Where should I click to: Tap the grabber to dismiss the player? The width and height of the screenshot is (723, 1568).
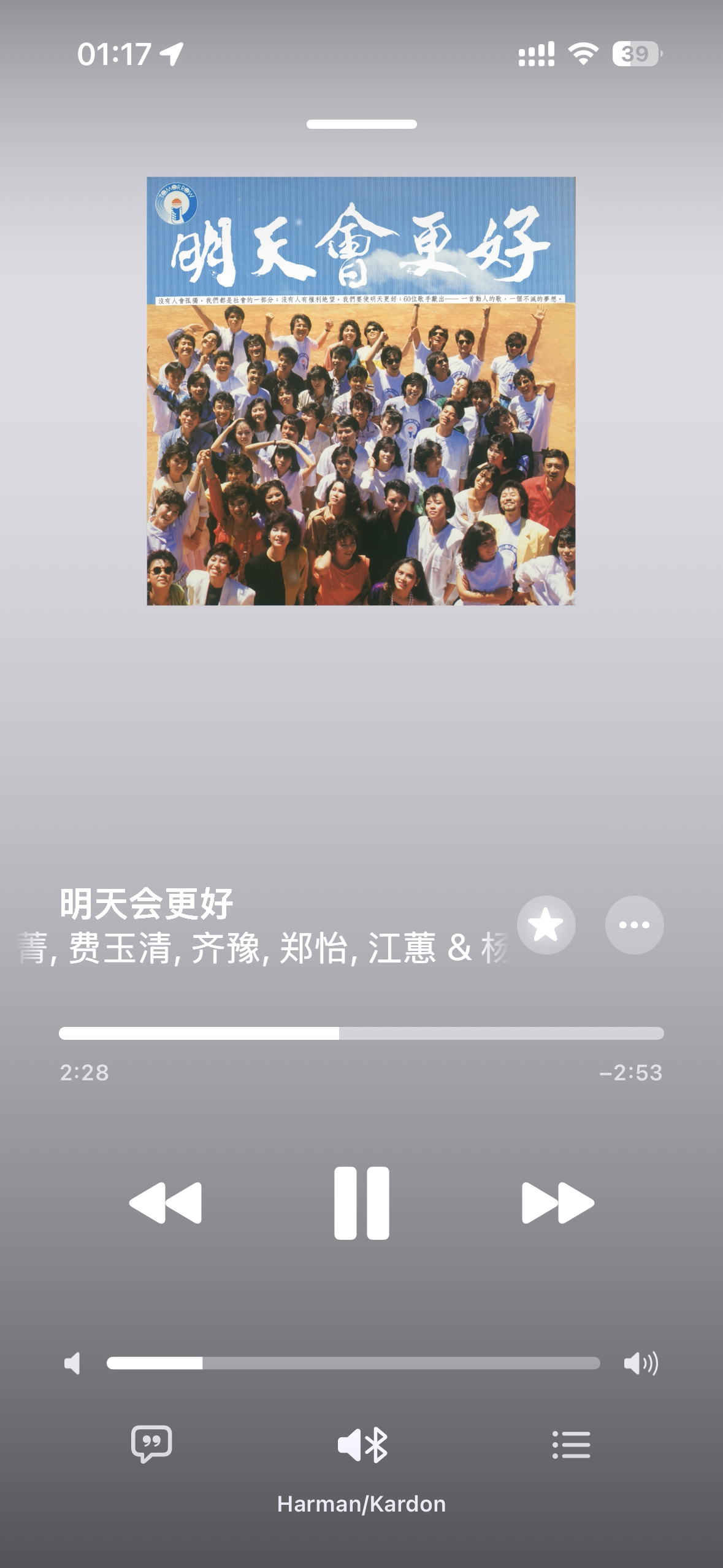(x=362, y=125)
